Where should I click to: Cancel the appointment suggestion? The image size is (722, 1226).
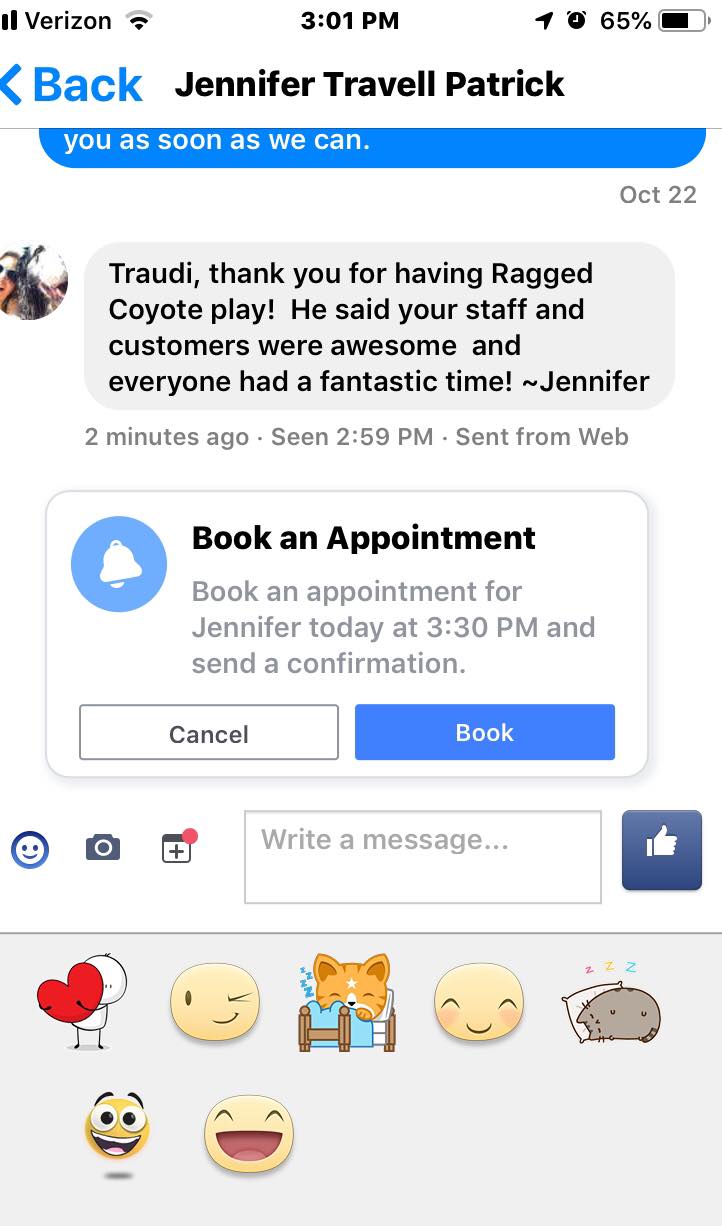point(208,733)
